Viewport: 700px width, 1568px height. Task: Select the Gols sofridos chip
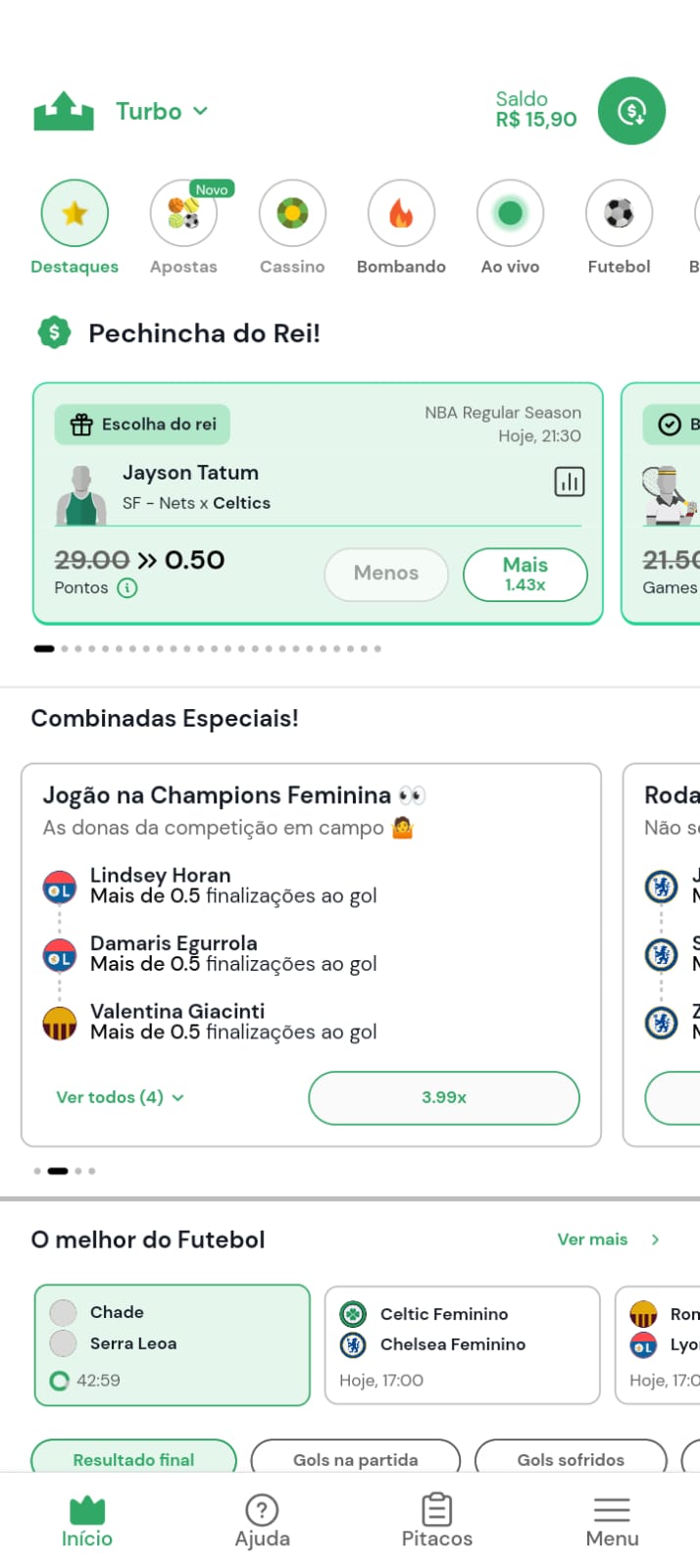[571, 1458]
